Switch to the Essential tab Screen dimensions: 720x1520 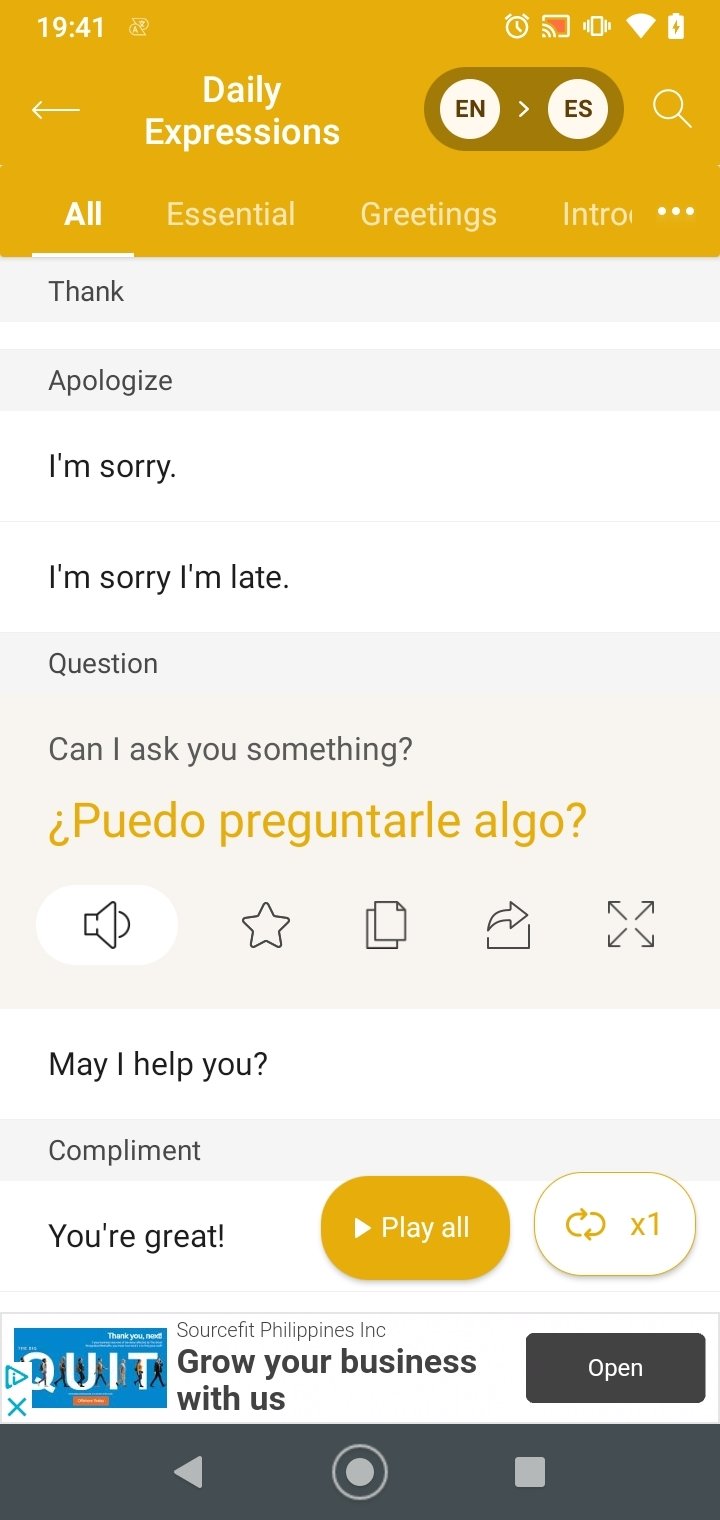coord(231,214)
